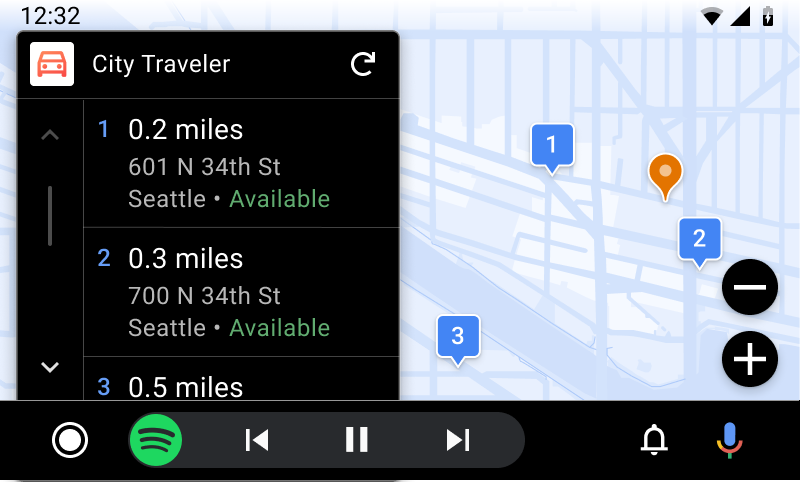Image resolution: width=800 pixels, height=482 pixels.
Task: Tap the list's up chevron
Action: (x=50, y=135)
